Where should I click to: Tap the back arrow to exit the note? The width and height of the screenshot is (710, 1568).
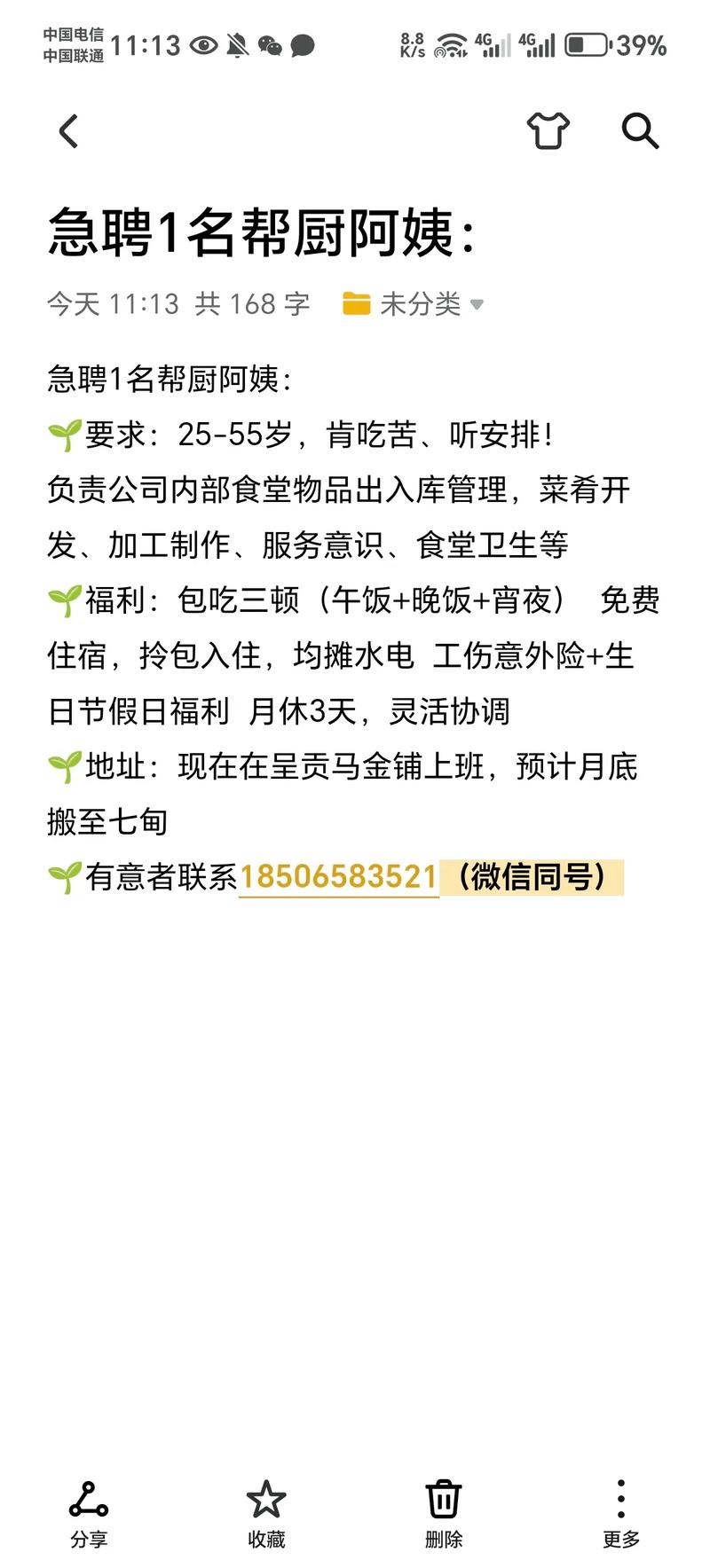tap(67, 131)
